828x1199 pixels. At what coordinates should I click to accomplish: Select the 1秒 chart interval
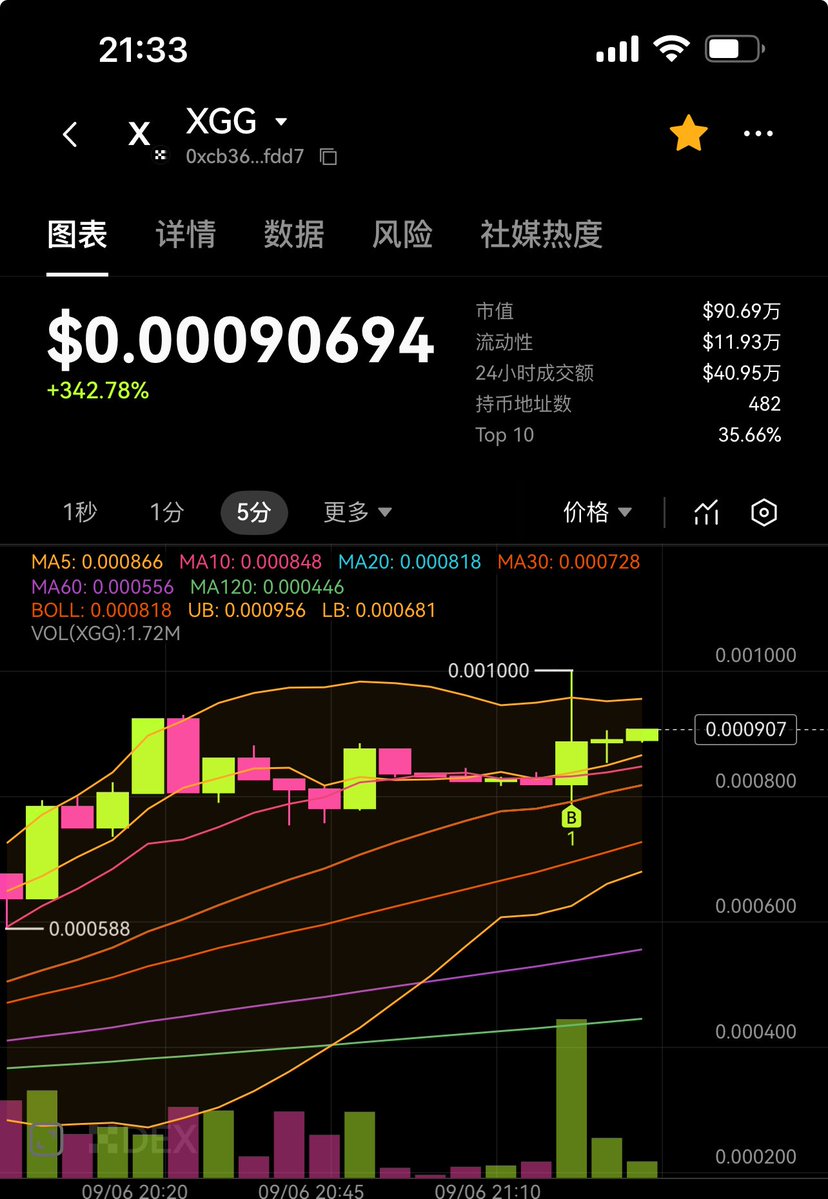80,513
